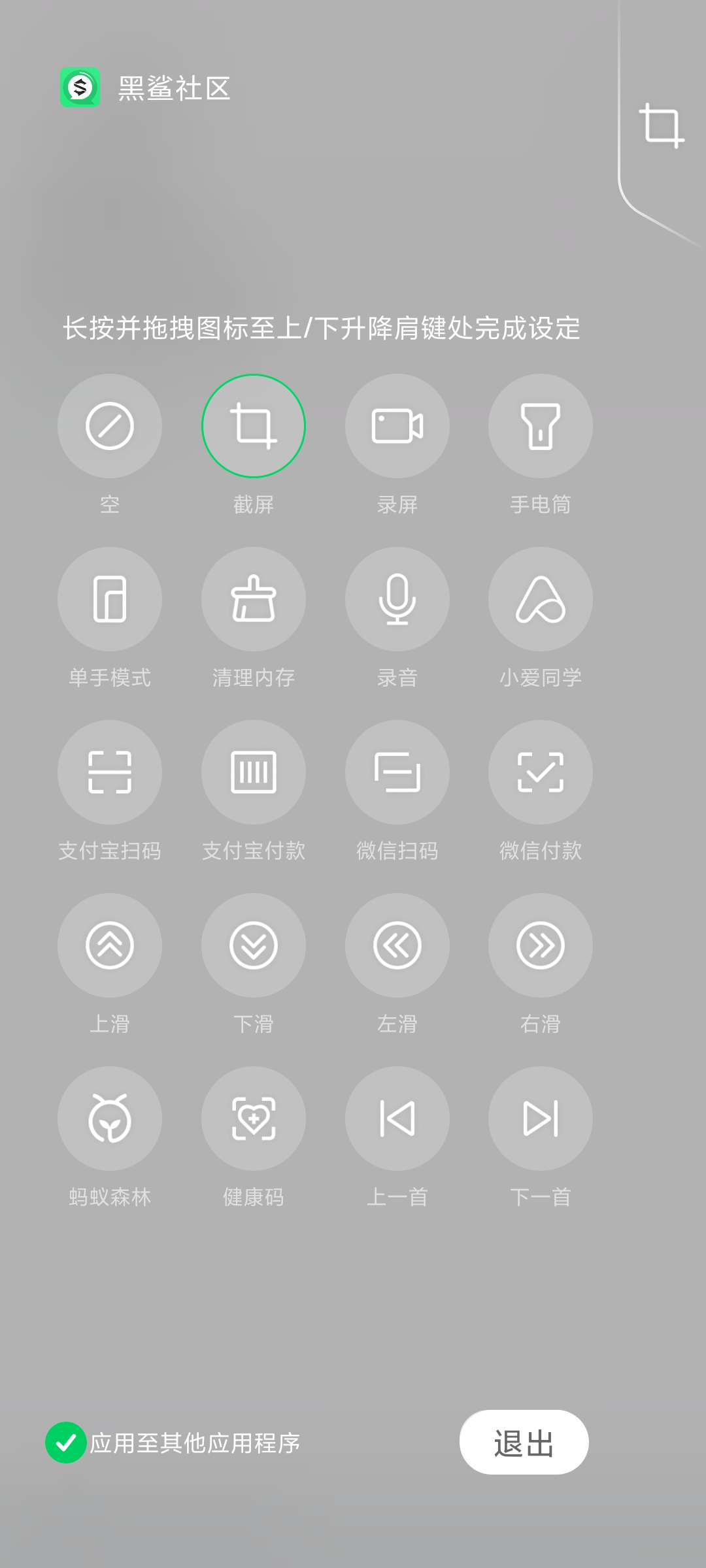Screen dimensions: 706x1568
Task: Choose the 截屏 screenshot action
Action: pos(254,426)
